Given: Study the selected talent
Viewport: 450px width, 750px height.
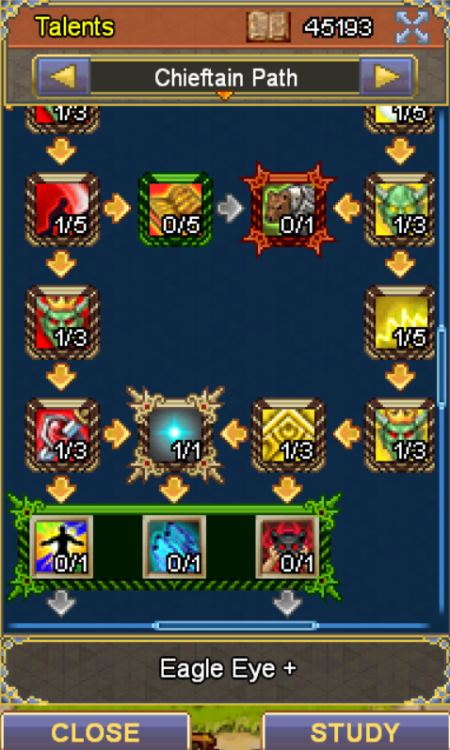Looking at the screenshot, I should pyautogui.click(x=356, y=732).
